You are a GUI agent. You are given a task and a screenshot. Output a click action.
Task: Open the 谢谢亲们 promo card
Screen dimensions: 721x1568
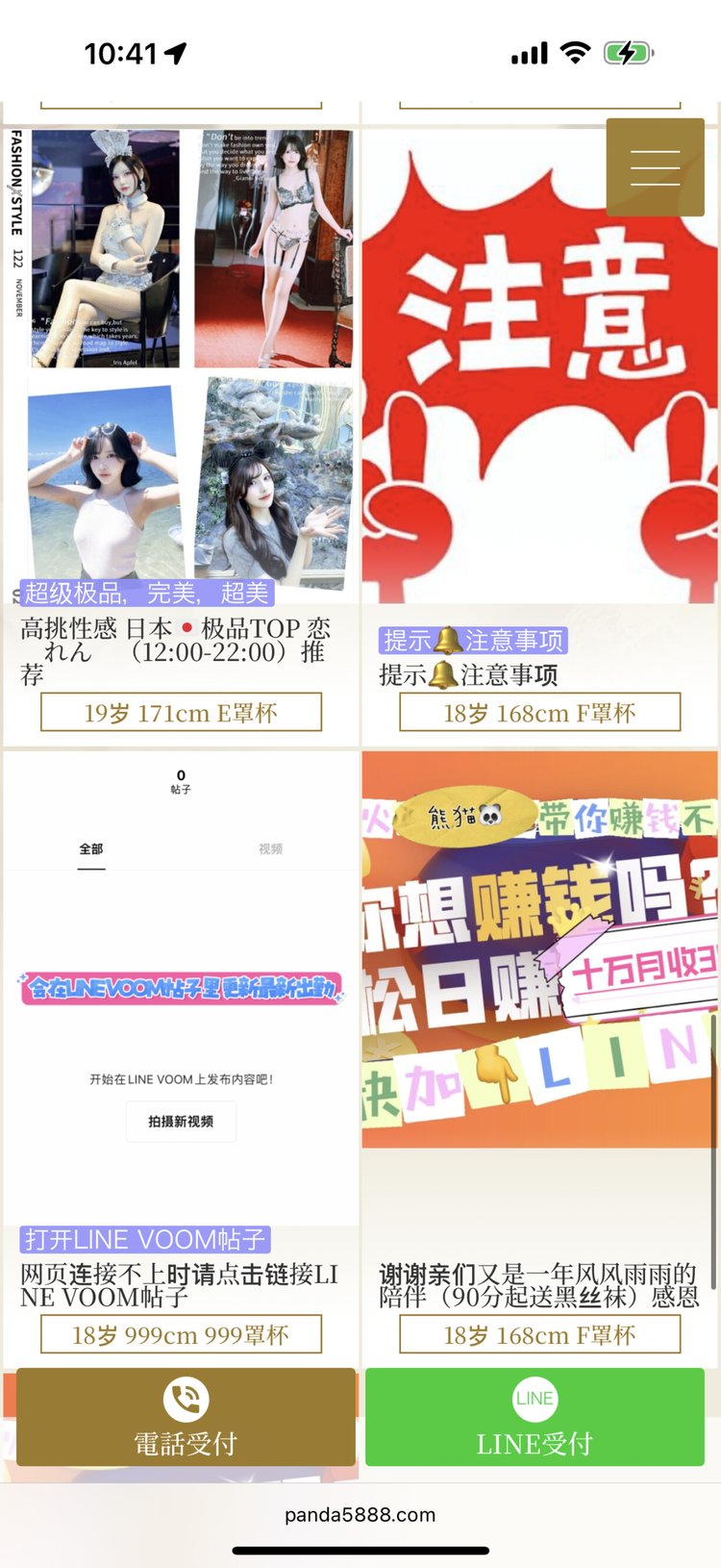(x=539, y=1335)
